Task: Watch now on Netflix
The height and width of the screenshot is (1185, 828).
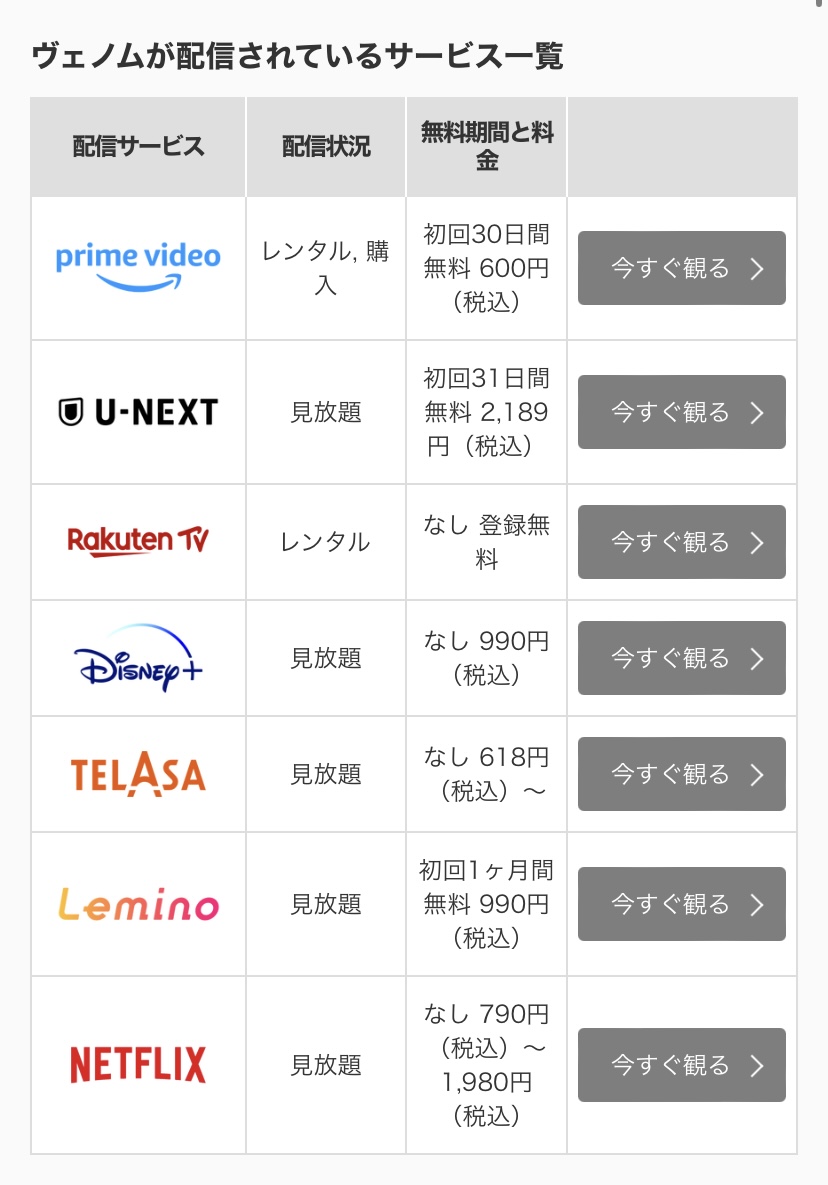Action: (681, 1065)
